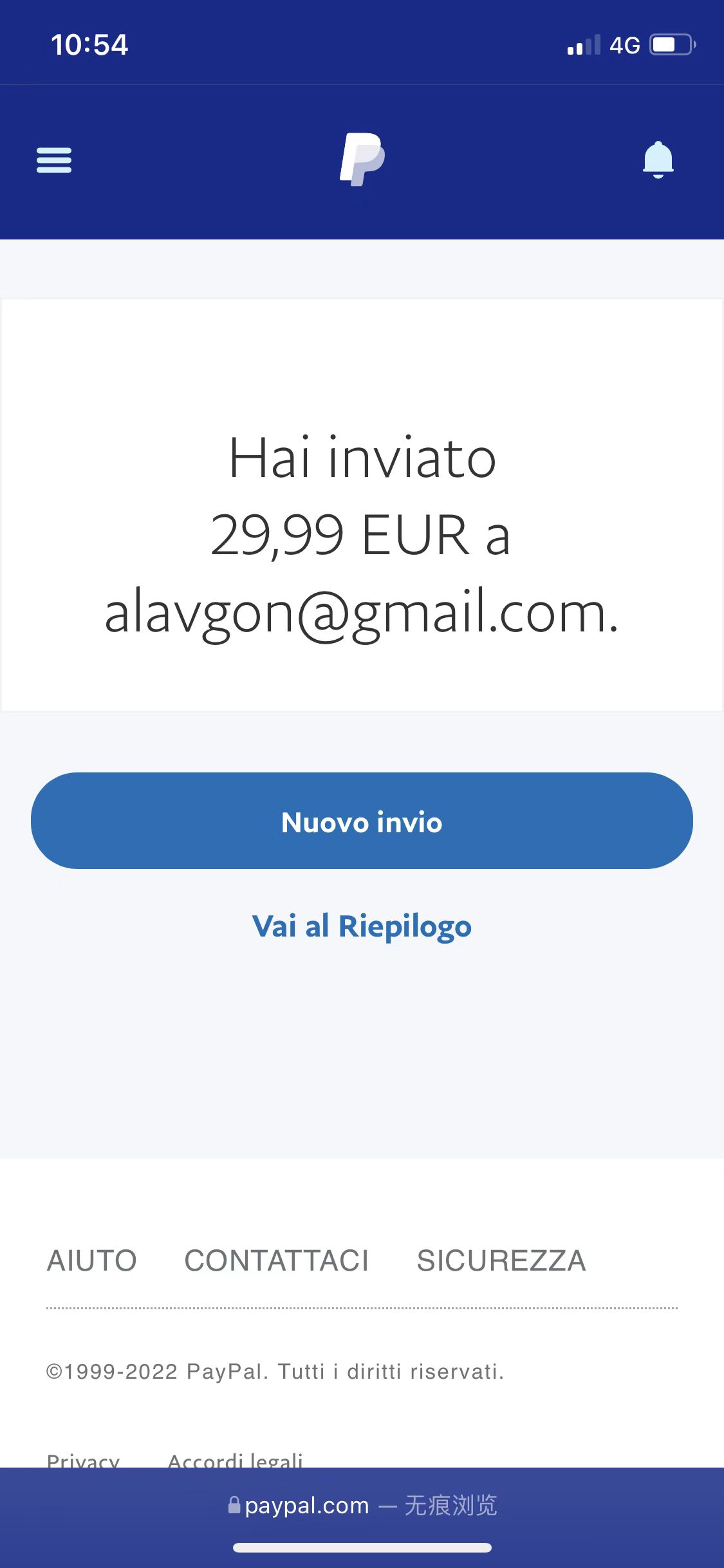Select the CONTATTACI link
The height and width of the screenshot is (1568, 724).
(277, 1260)
